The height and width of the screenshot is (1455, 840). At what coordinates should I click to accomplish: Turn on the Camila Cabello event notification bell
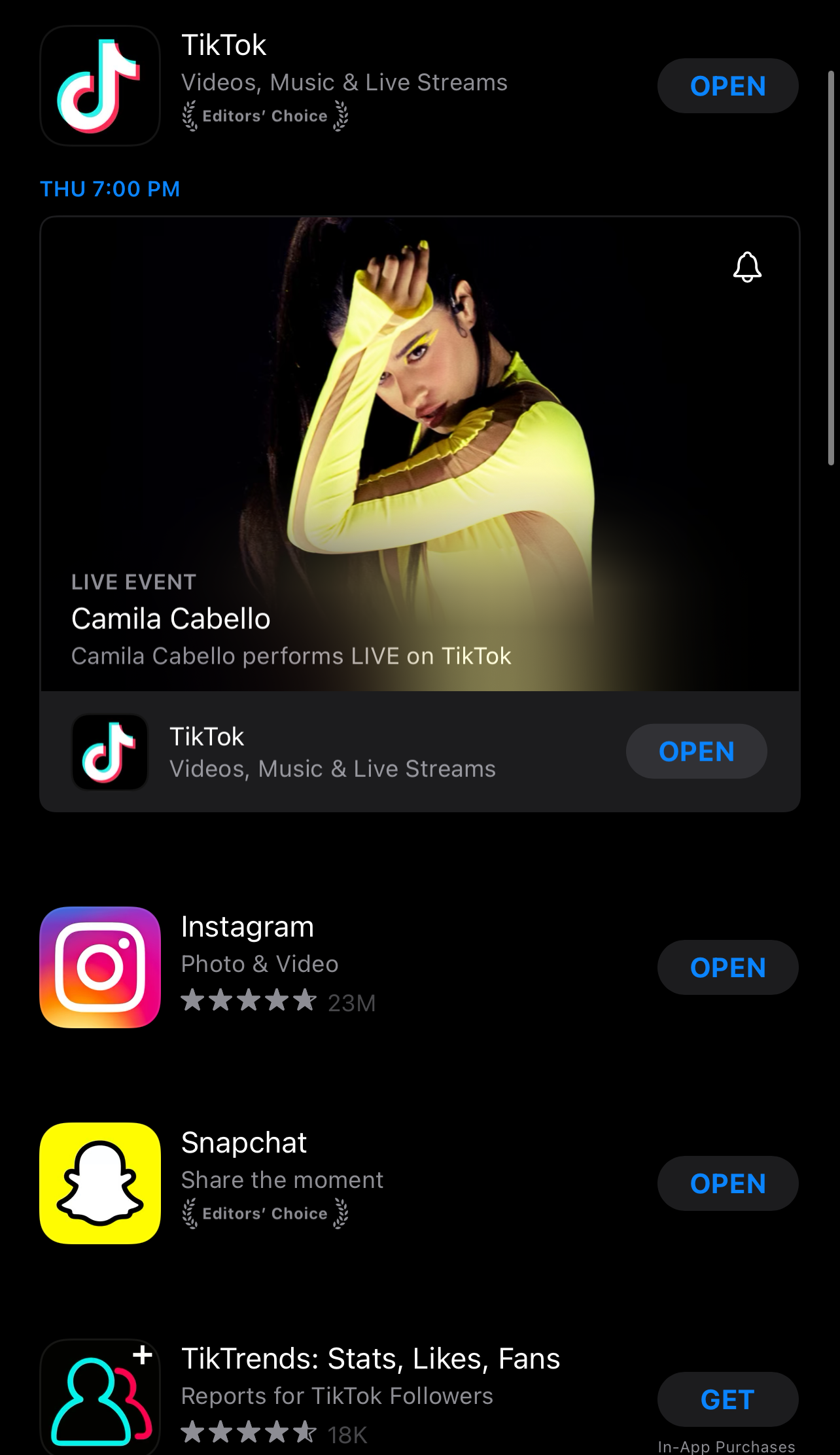pos(747,267)
